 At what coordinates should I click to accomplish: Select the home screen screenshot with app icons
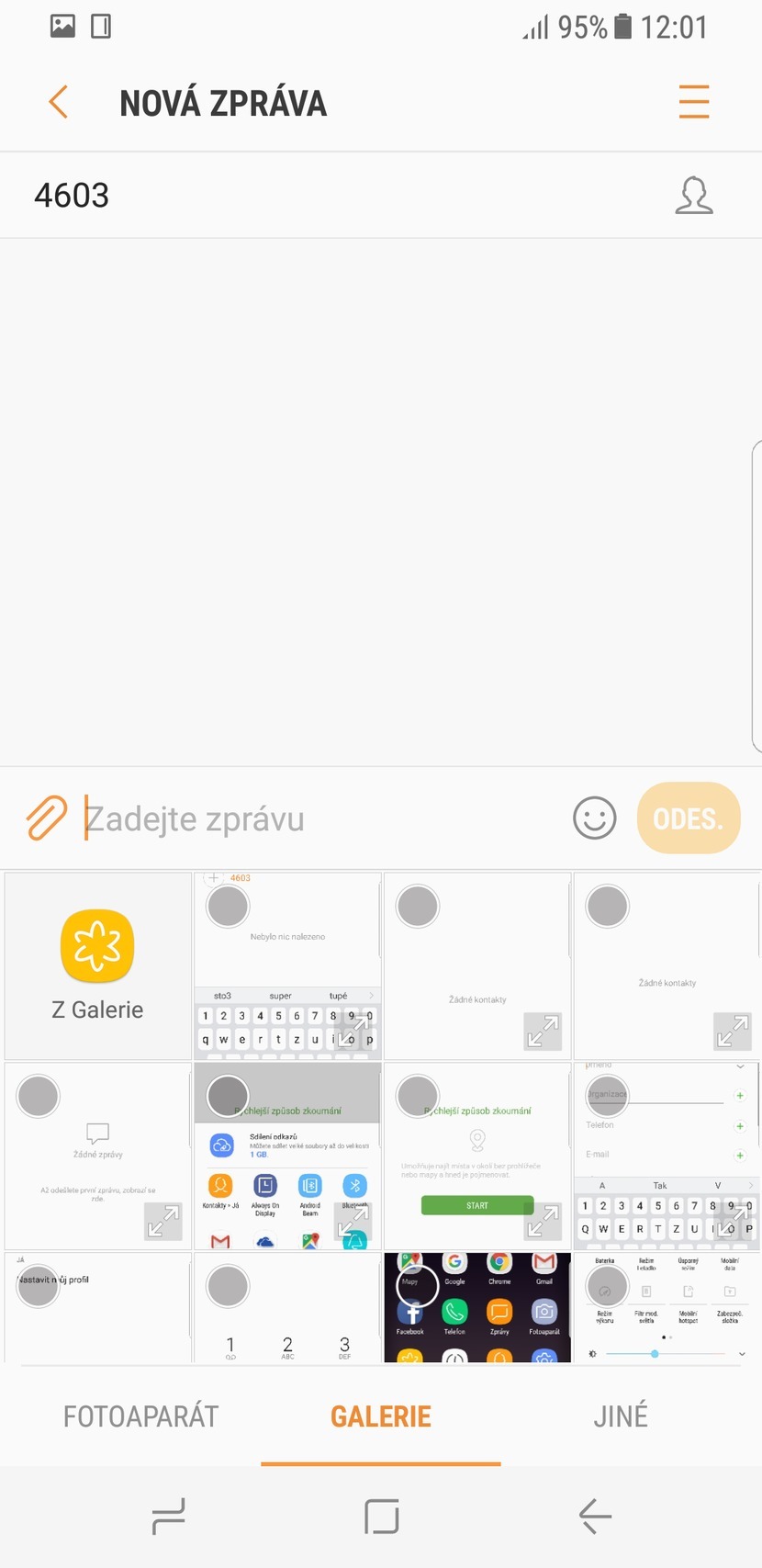pos(476,1308)
